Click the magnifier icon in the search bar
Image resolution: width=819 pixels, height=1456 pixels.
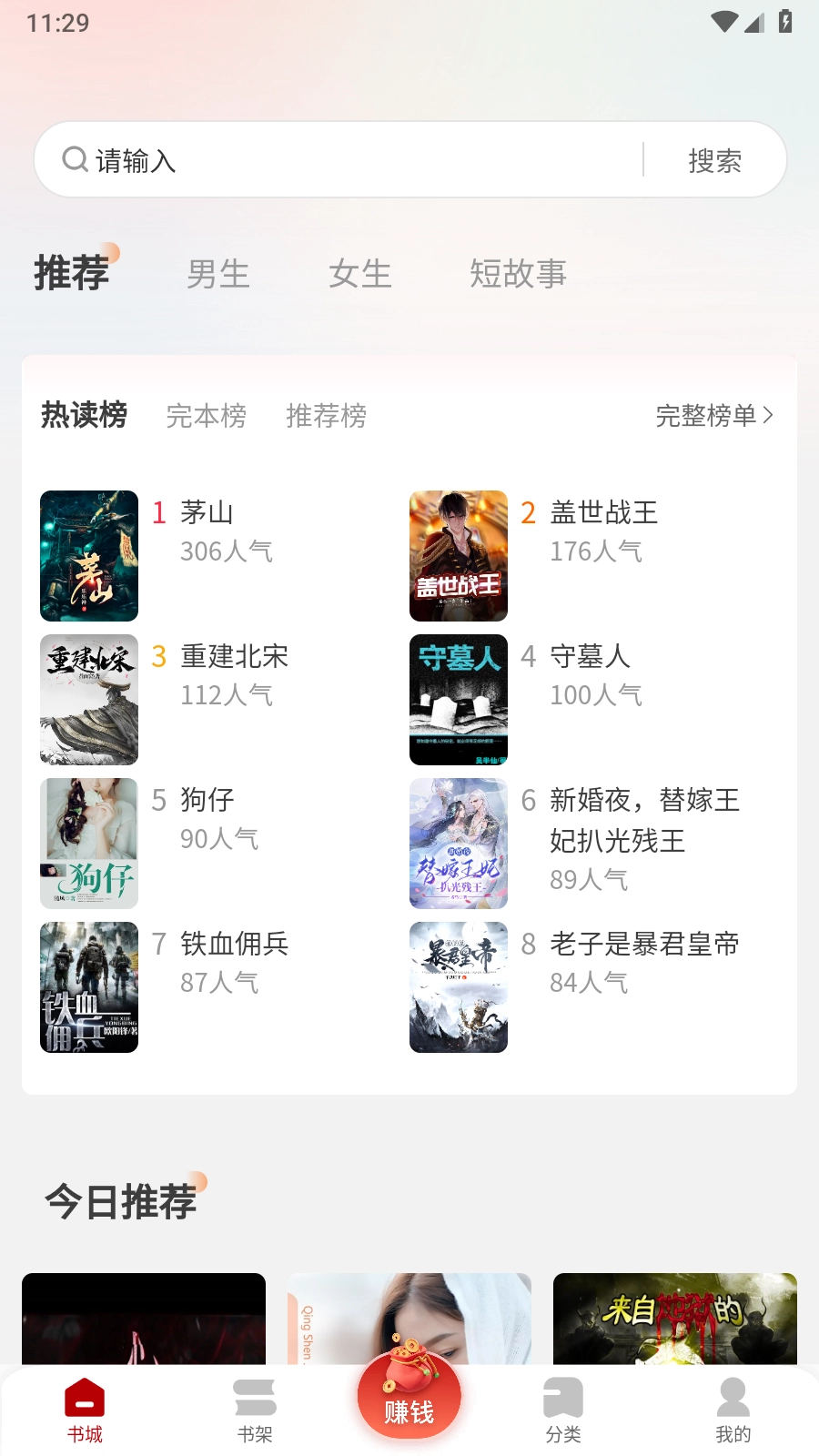coord(74,158)
